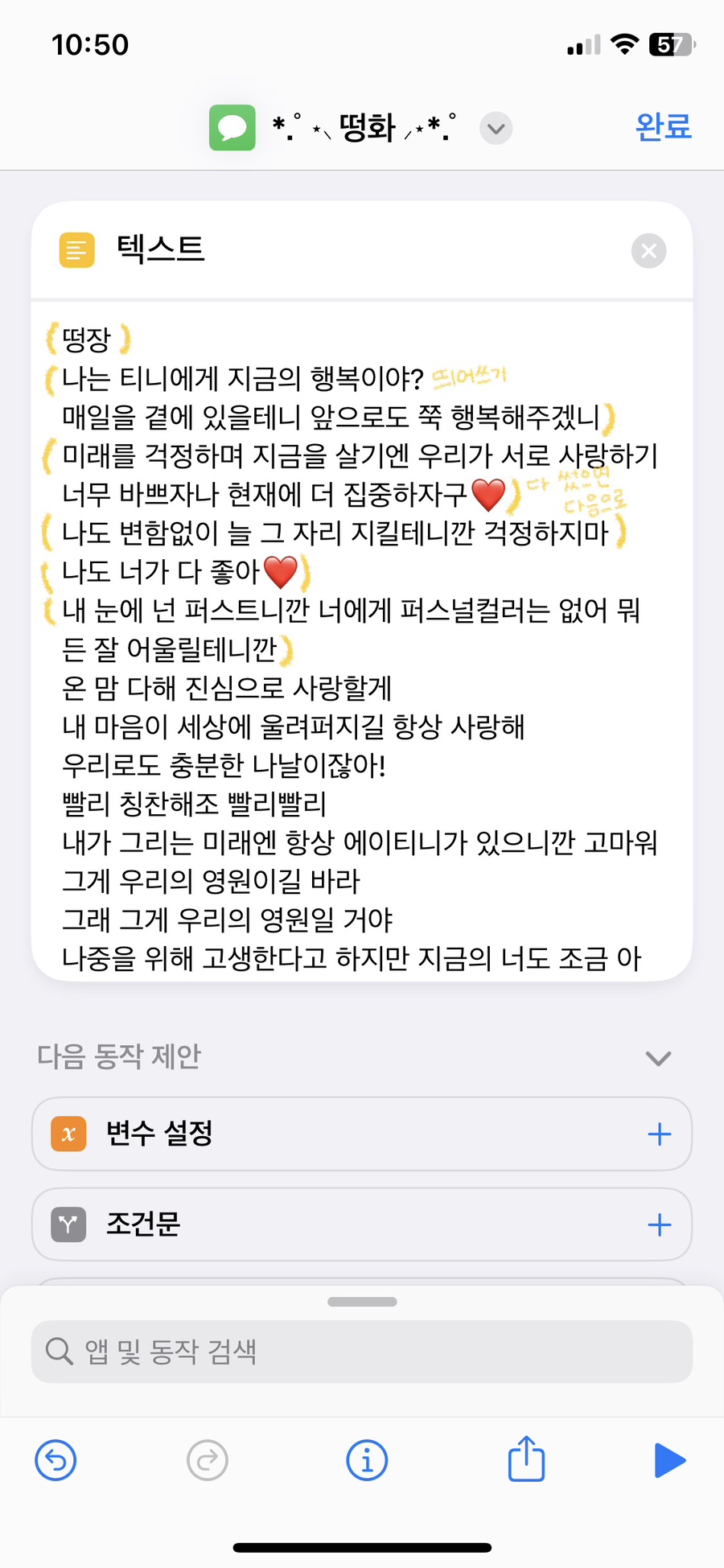Image resolution: width=724 pixels, height=1568 pixels.
Task: Collapse 다음 동작 제안 section
Action: coord(658,1058)
